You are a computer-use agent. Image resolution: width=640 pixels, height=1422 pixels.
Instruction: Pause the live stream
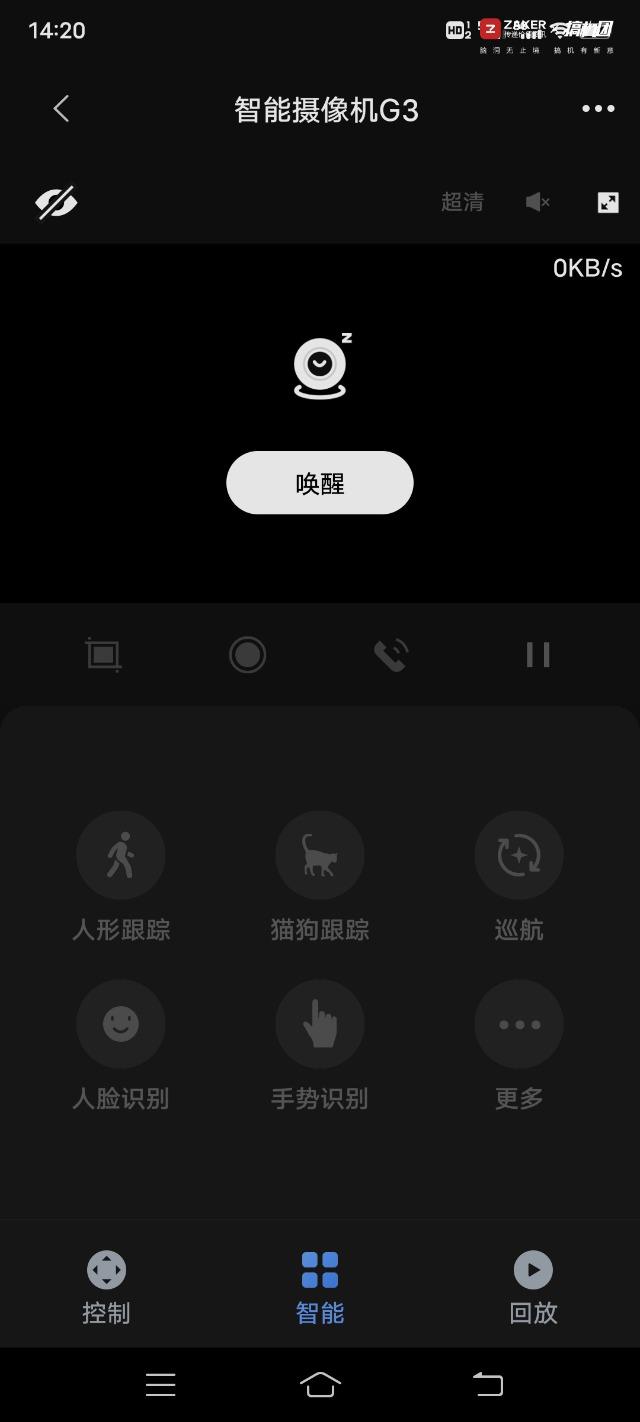[x=538, y=655]
